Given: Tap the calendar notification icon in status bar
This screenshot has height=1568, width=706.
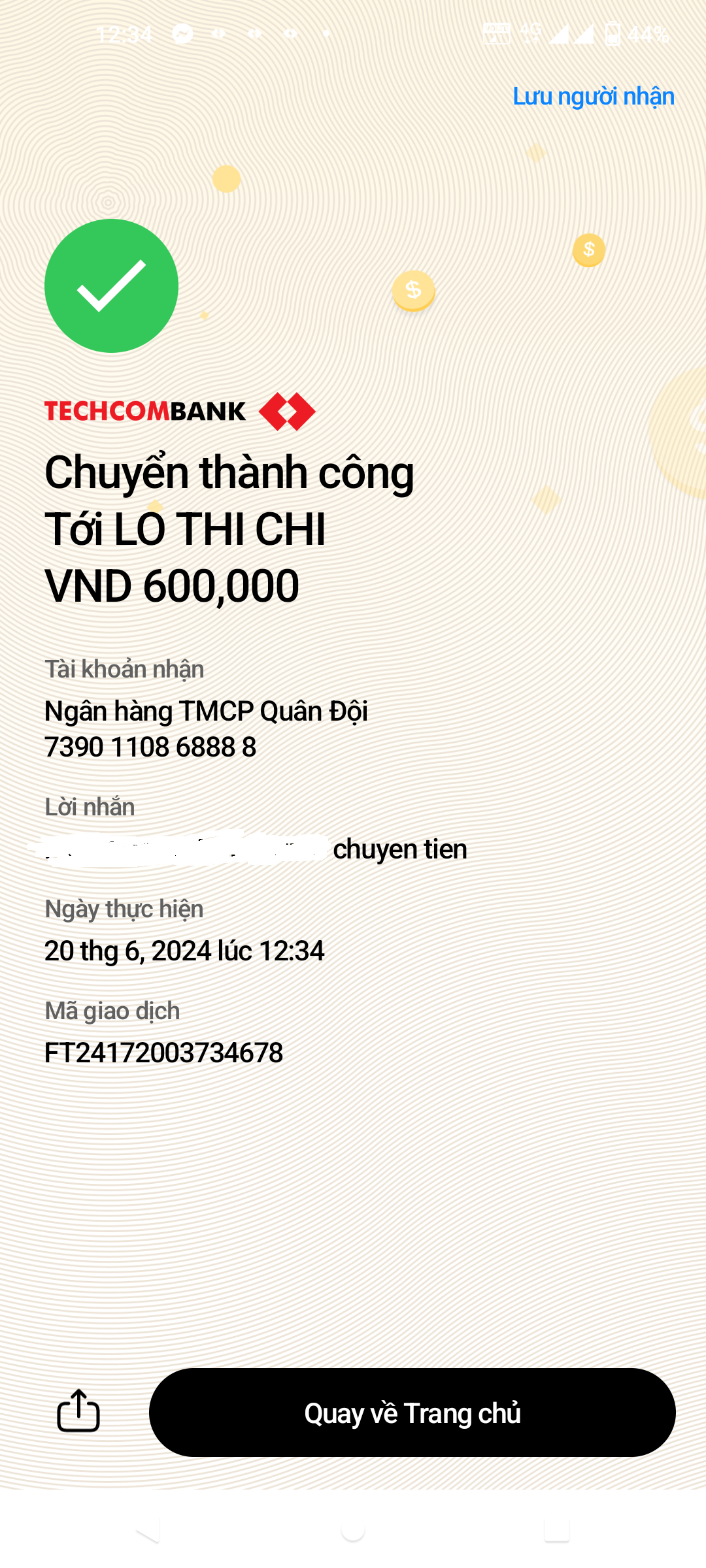Looking at the screenshot, I should click(x=497, y=34).
